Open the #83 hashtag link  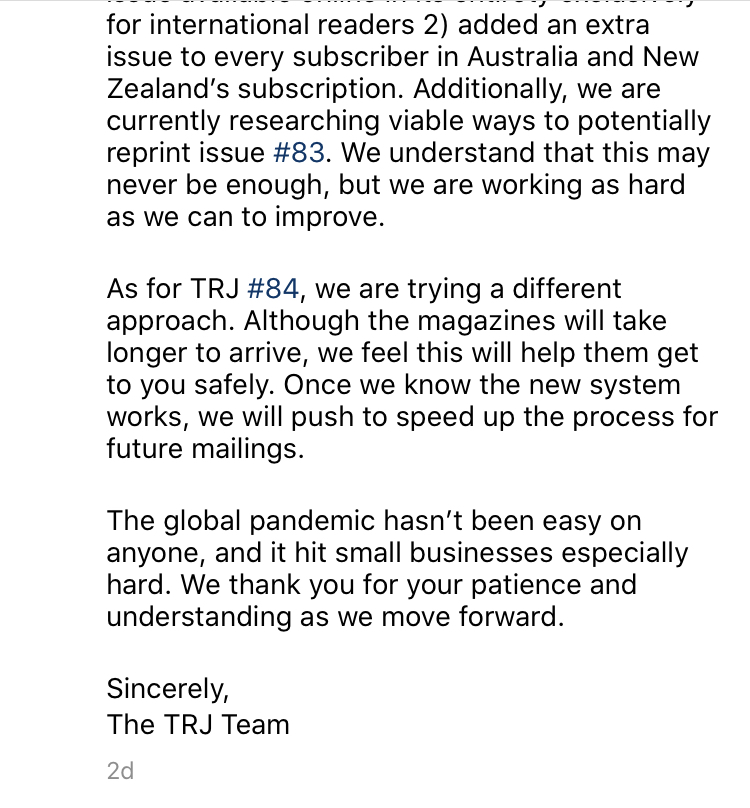pos(298,154)
